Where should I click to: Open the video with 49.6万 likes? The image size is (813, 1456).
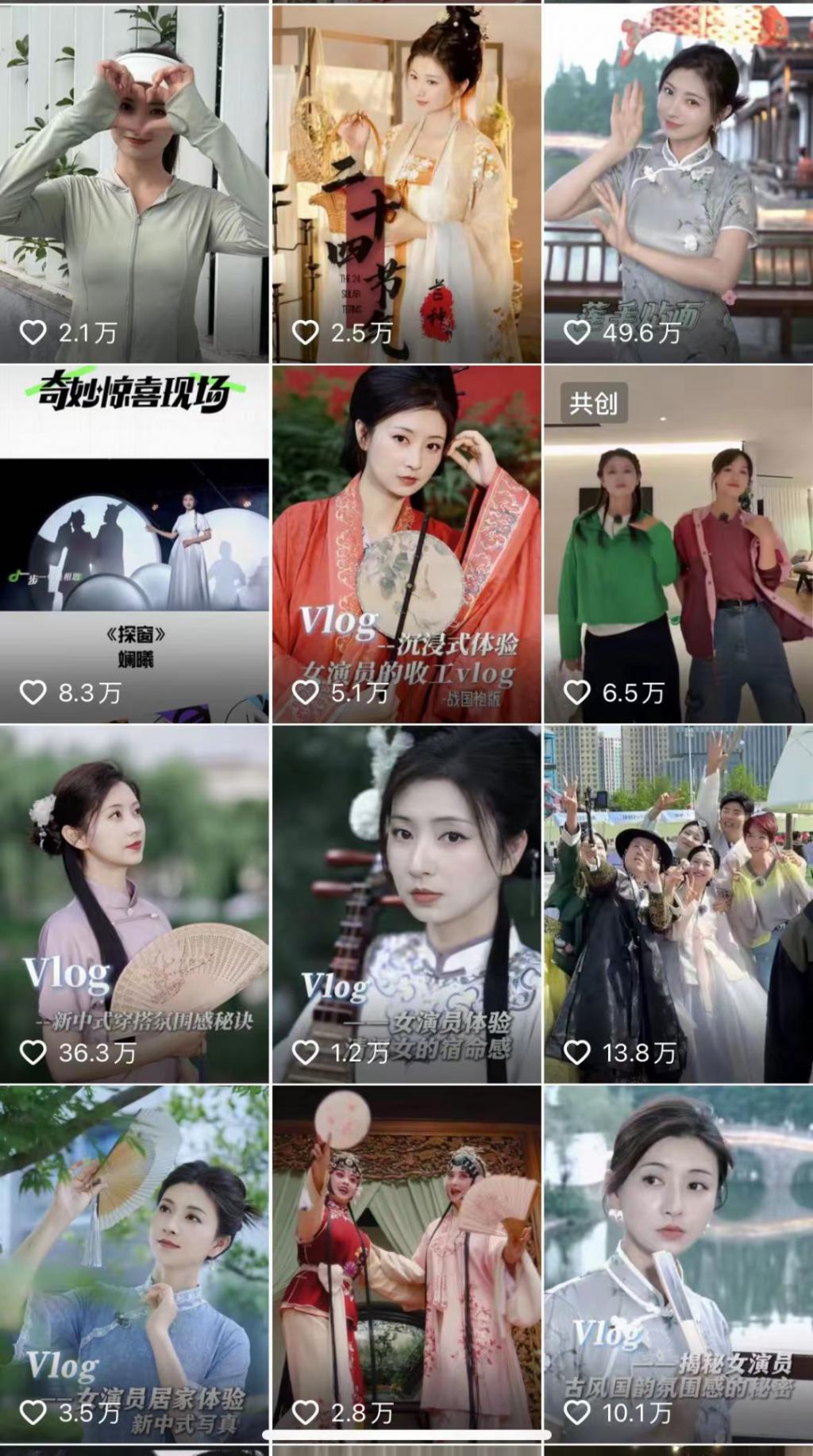click(x=678, y=183)
